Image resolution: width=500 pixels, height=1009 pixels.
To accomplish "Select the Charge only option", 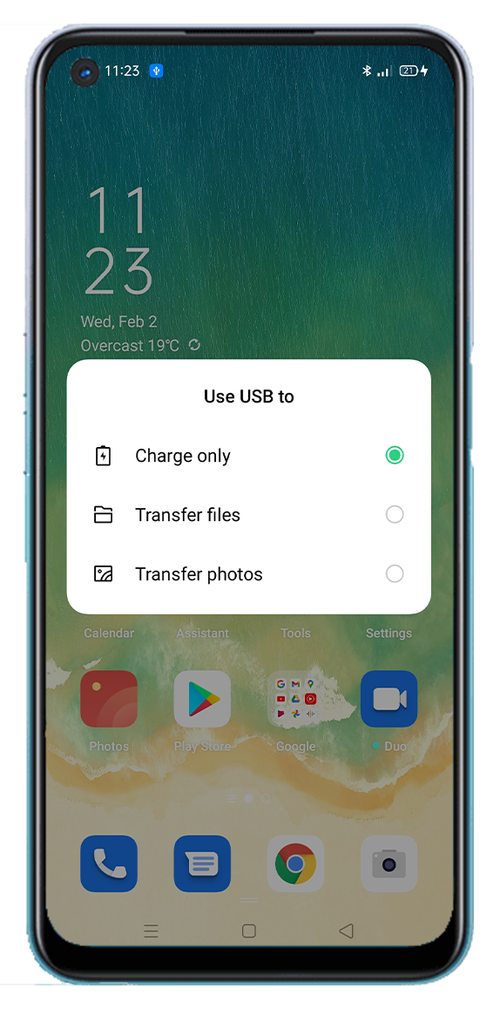I will coord(248,456).
